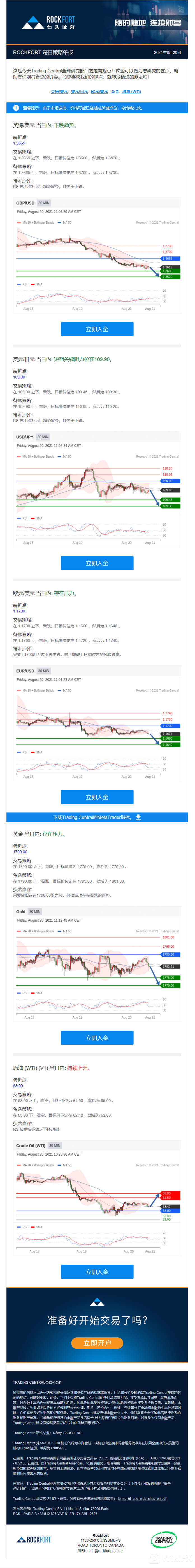Screen dimensions: 195x1568
Task: Select 立即入金 below the Crude Oil chart
Action: coord(97,1271)
